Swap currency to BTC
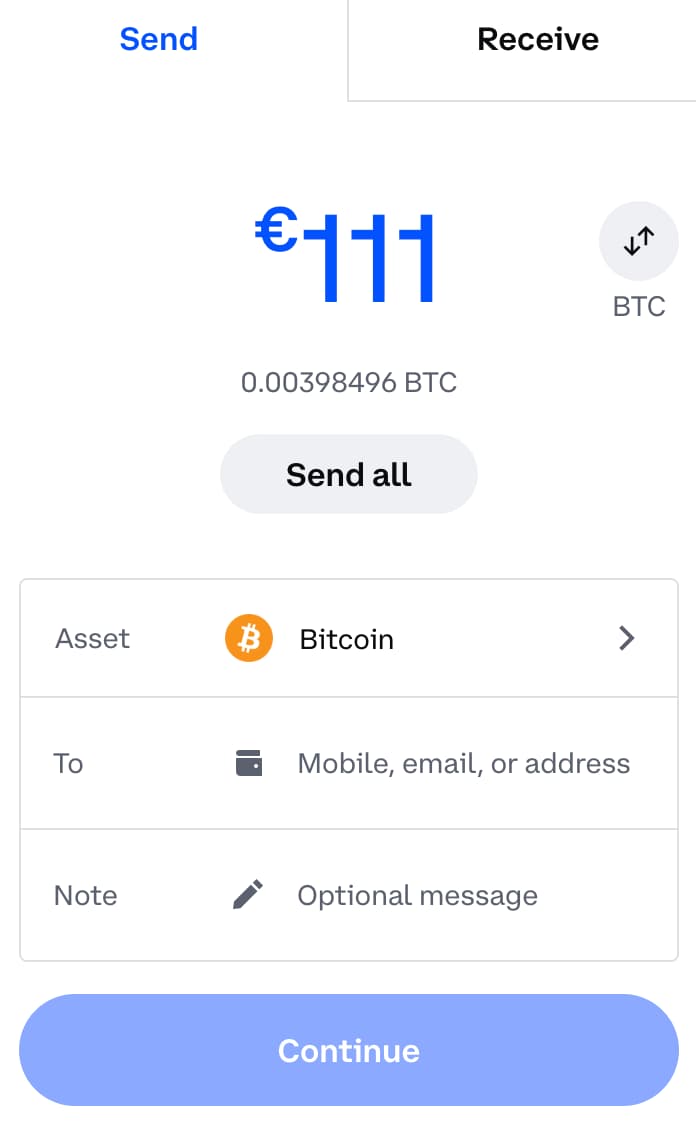Image resolution: width=696 pixels, height=1134 pixels. pyautogui.click(x=638, y=242)
